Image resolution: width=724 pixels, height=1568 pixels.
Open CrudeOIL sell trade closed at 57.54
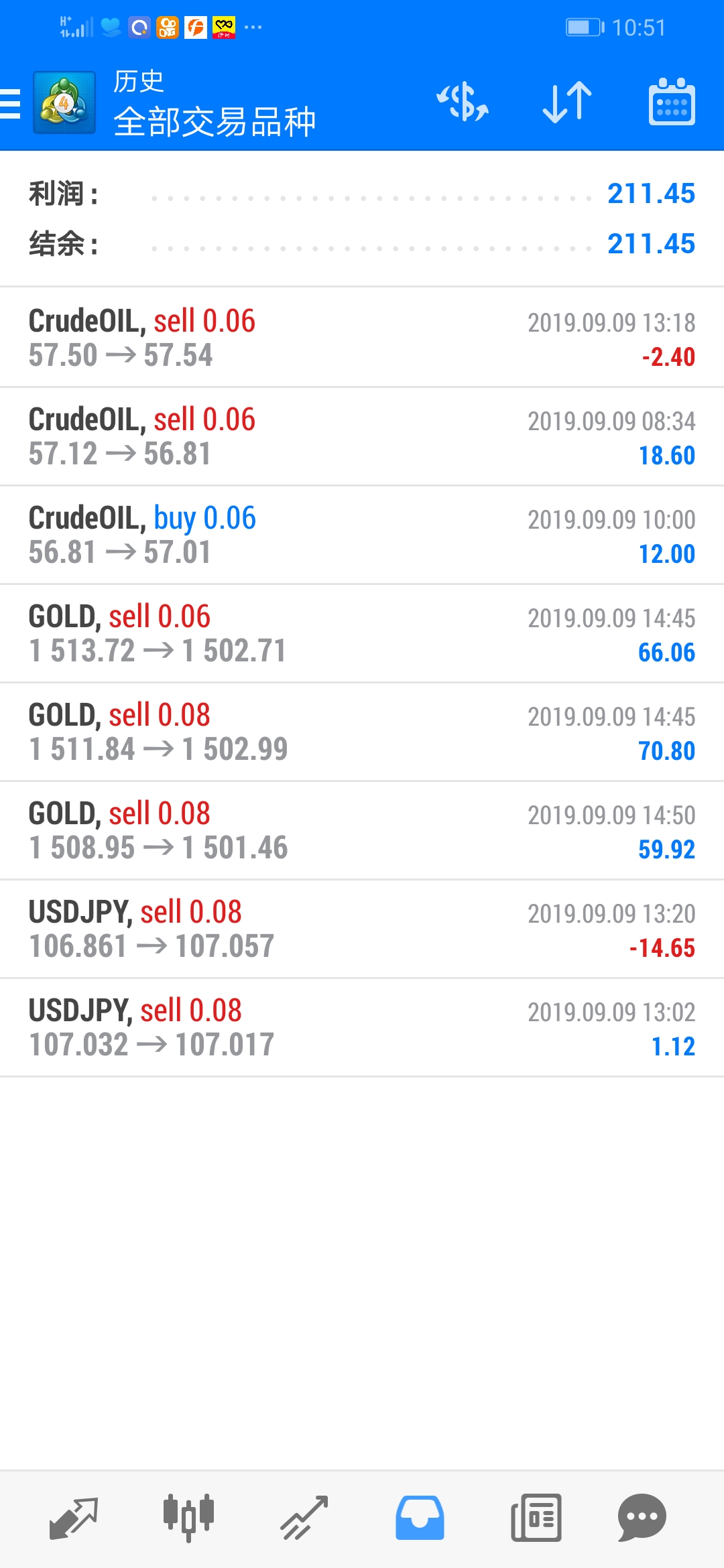click(362, 338)
